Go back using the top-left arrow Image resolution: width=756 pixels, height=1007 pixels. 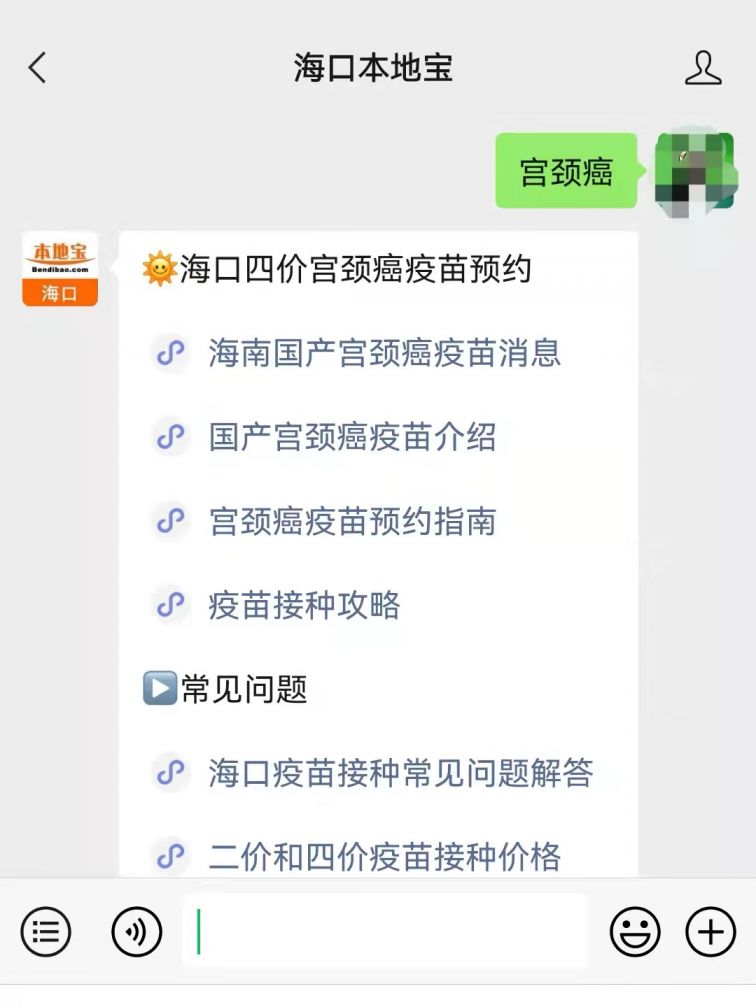tap(38, 68)
